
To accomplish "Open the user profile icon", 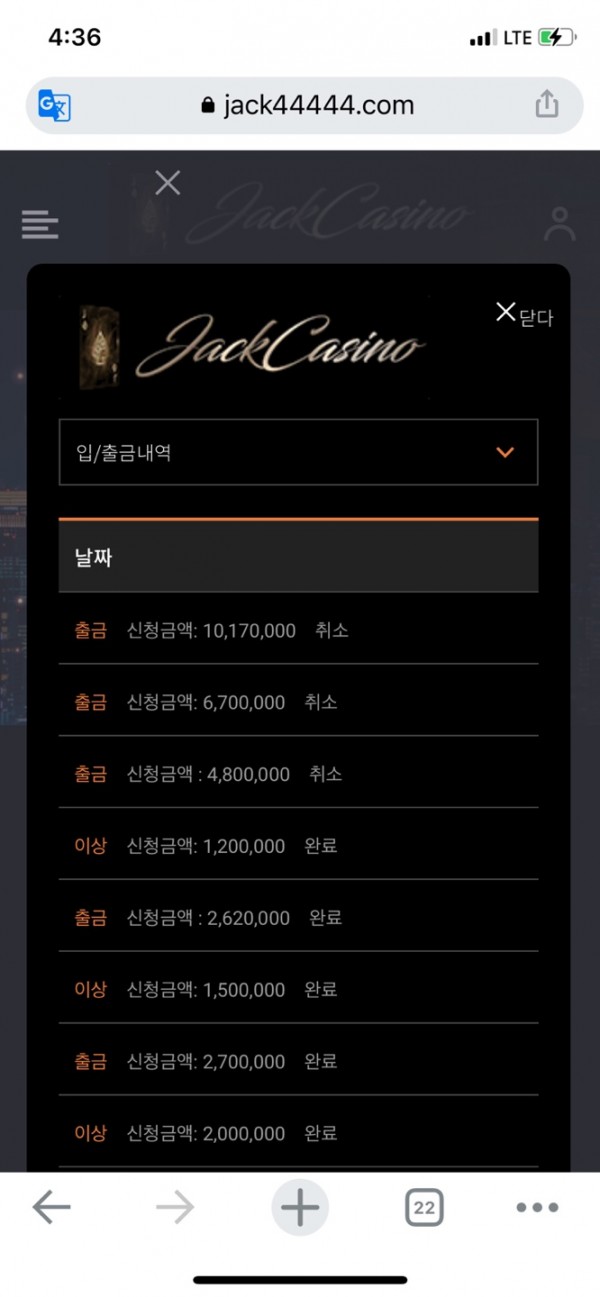I will tap(559, 224).
